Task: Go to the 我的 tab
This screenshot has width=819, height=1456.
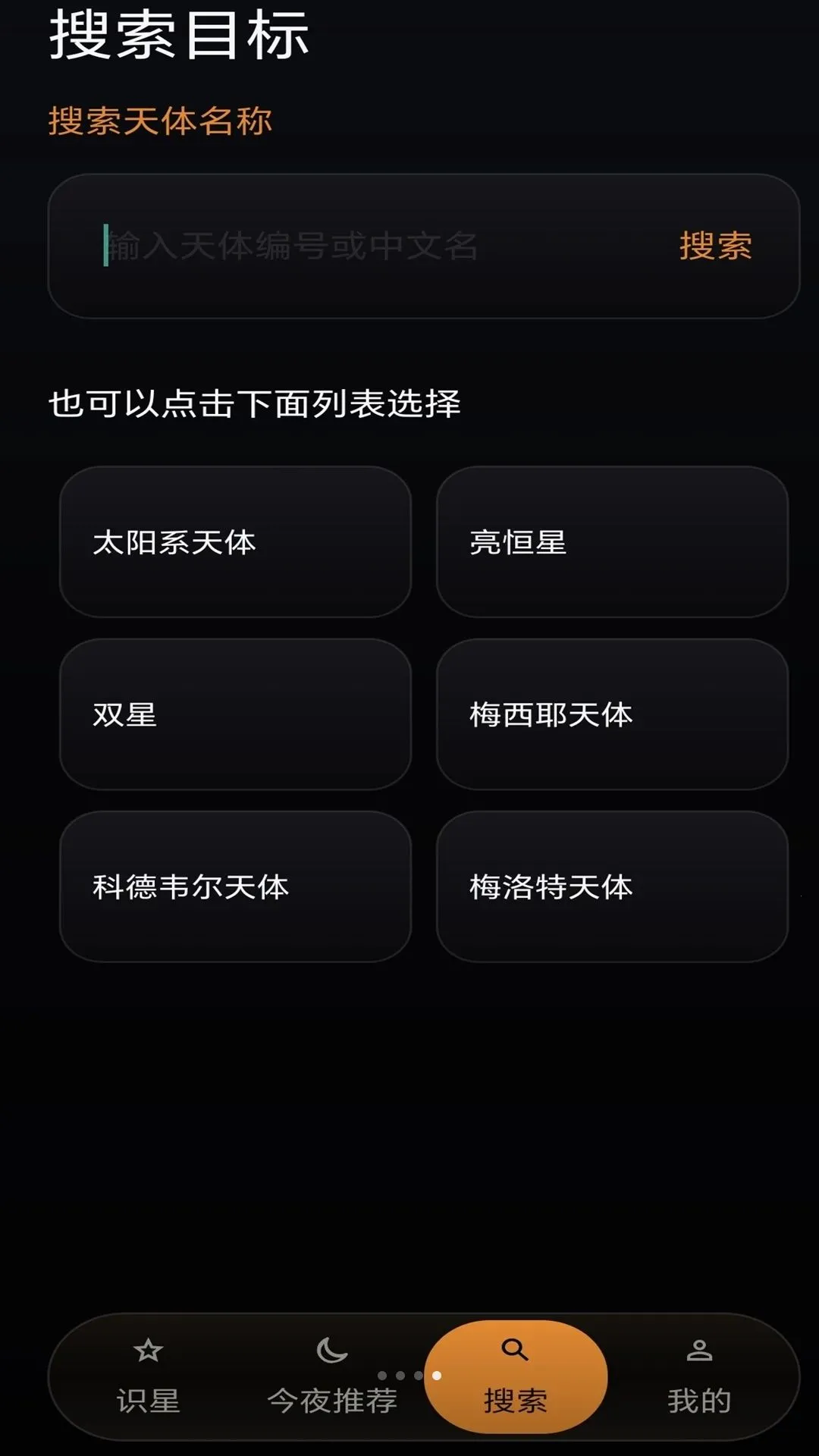Action: (x=699, y=1376)
